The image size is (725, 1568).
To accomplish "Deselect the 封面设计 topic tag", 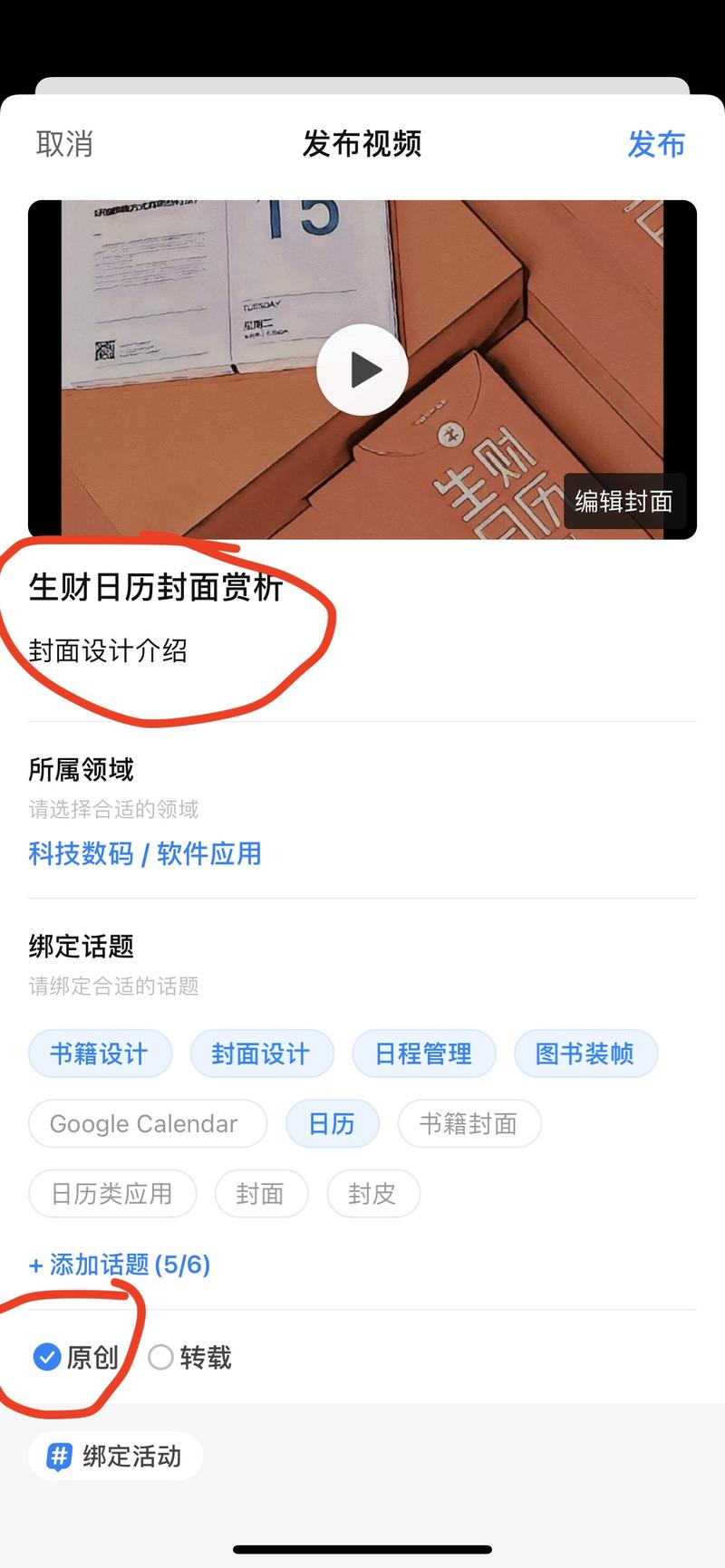I will pyautogui.click(x=262, y=1053).
